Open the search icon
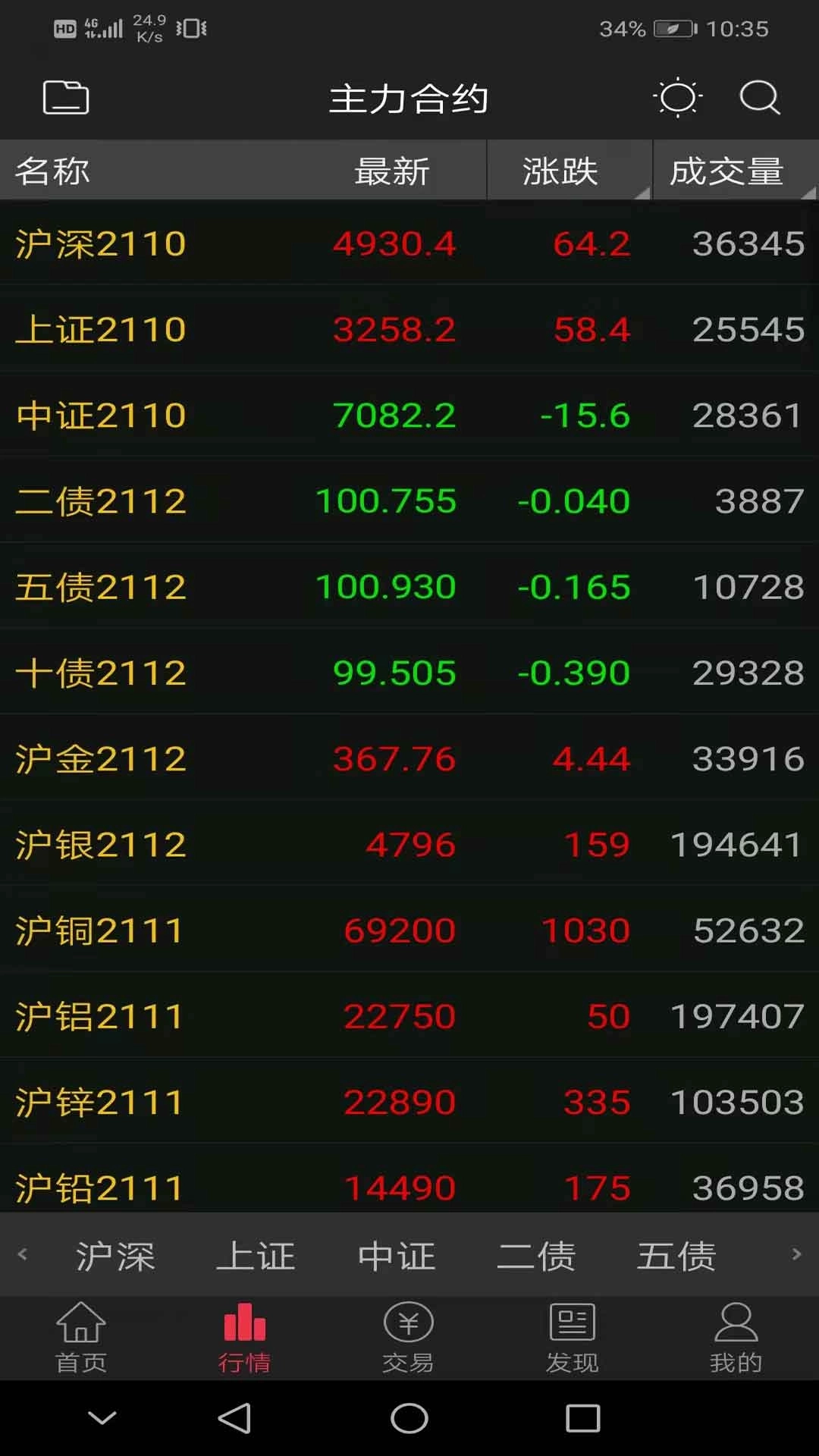 pos(760,97)
